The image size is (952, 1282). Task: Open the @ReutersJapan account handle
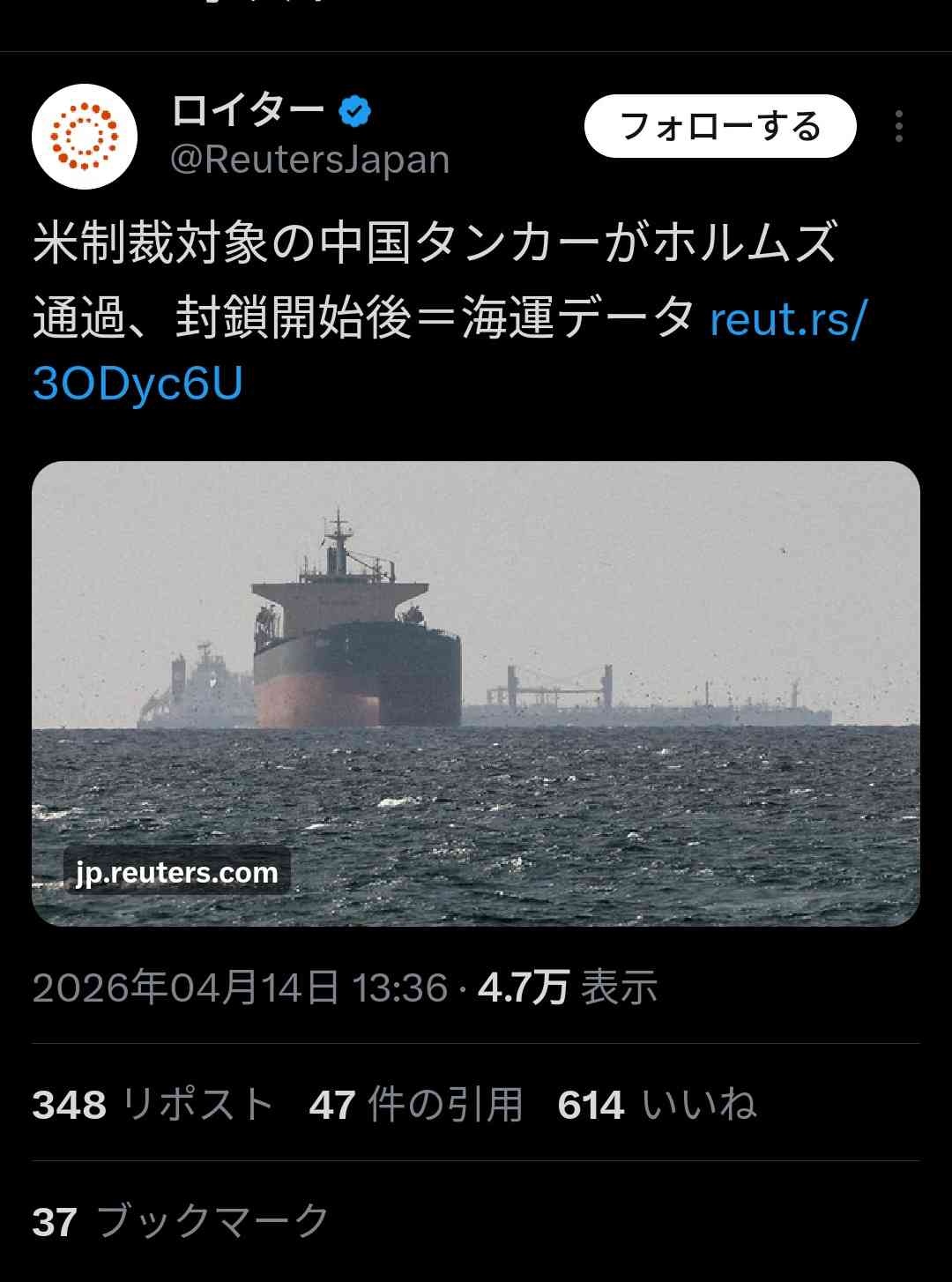point(309,160)
